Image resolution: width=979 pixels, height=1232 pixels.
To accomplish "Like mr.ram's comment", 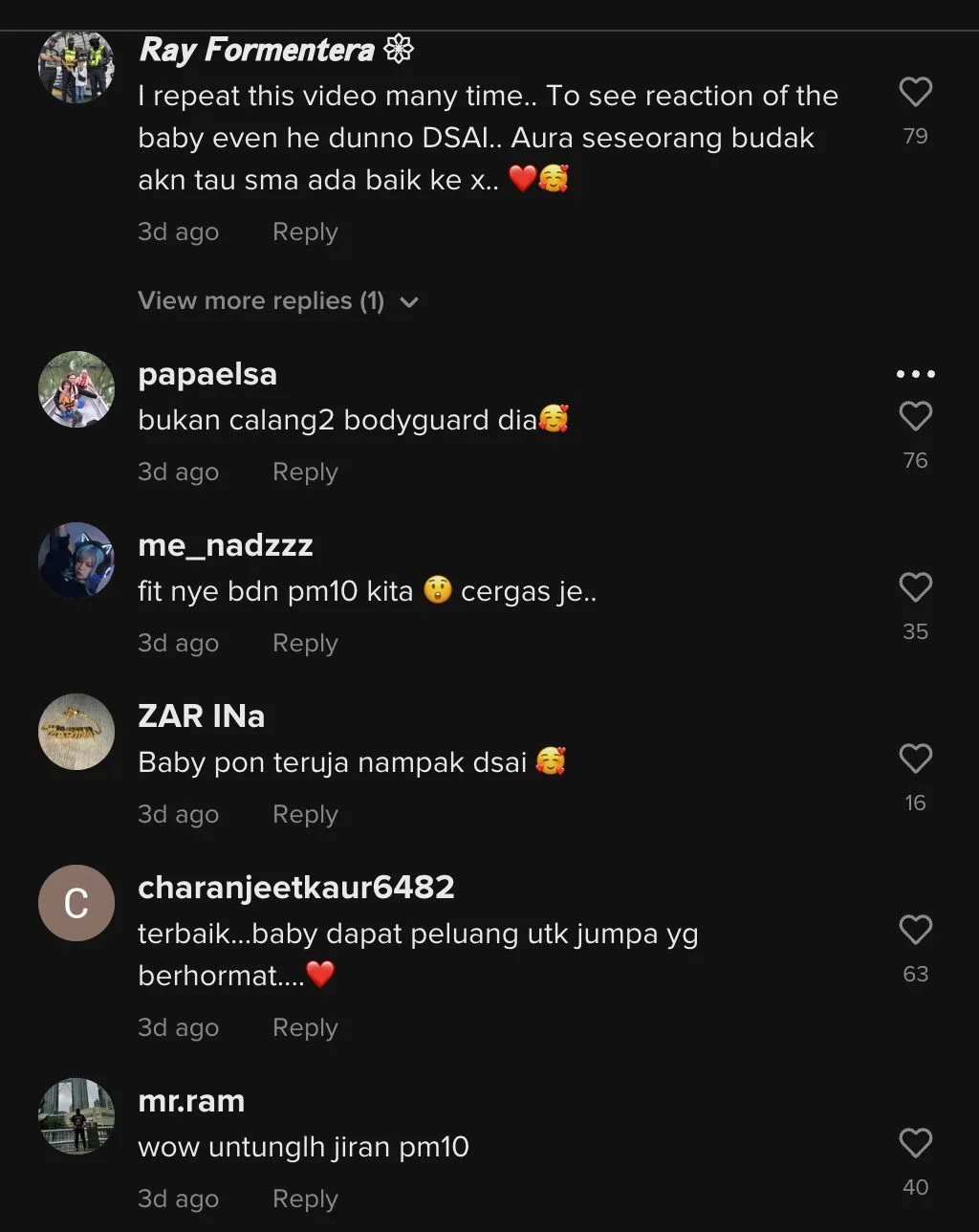I will tap(915, 1143).
